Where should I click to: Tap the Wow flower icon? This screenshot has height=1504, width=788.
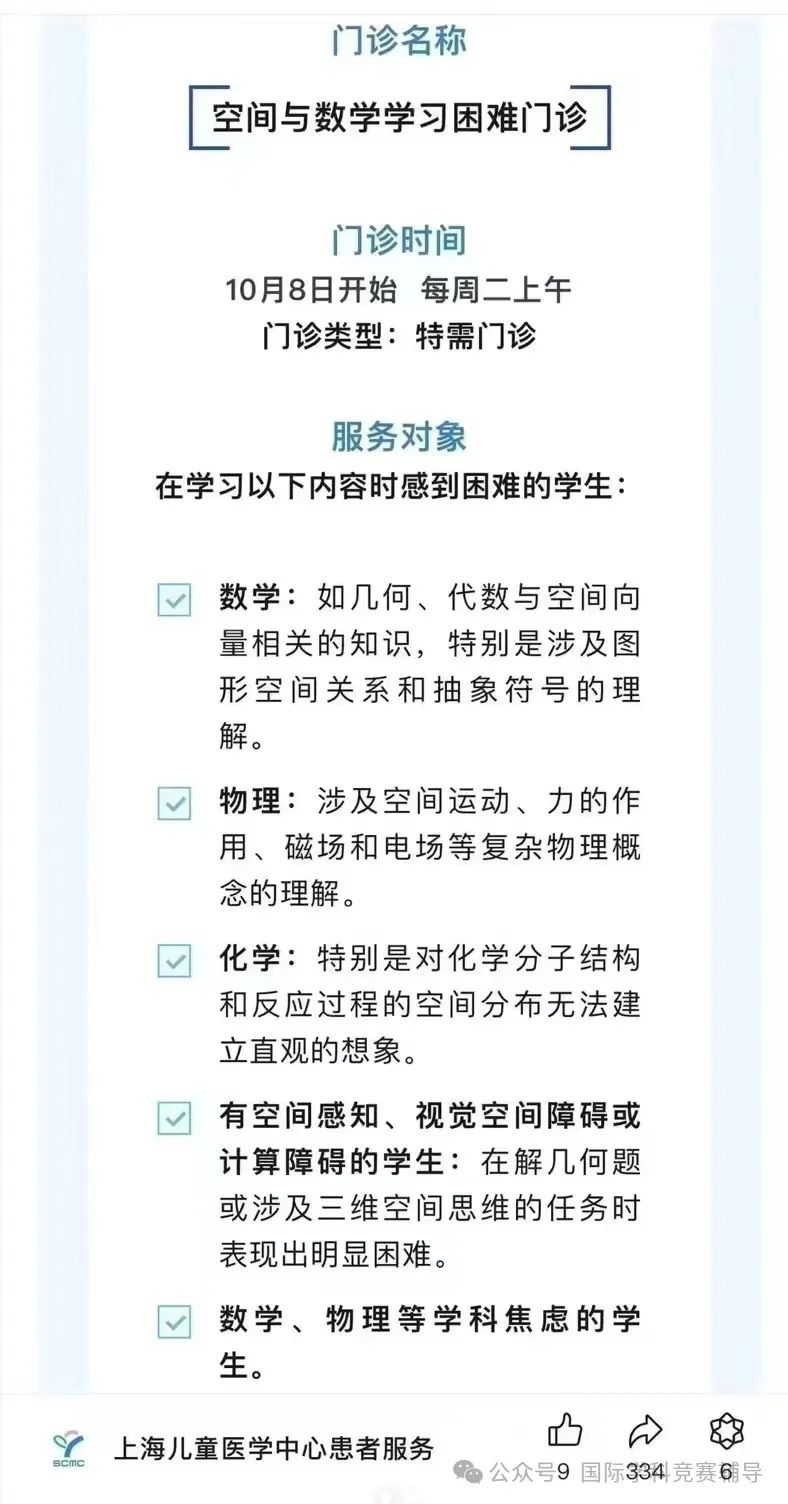(726, 1431)
